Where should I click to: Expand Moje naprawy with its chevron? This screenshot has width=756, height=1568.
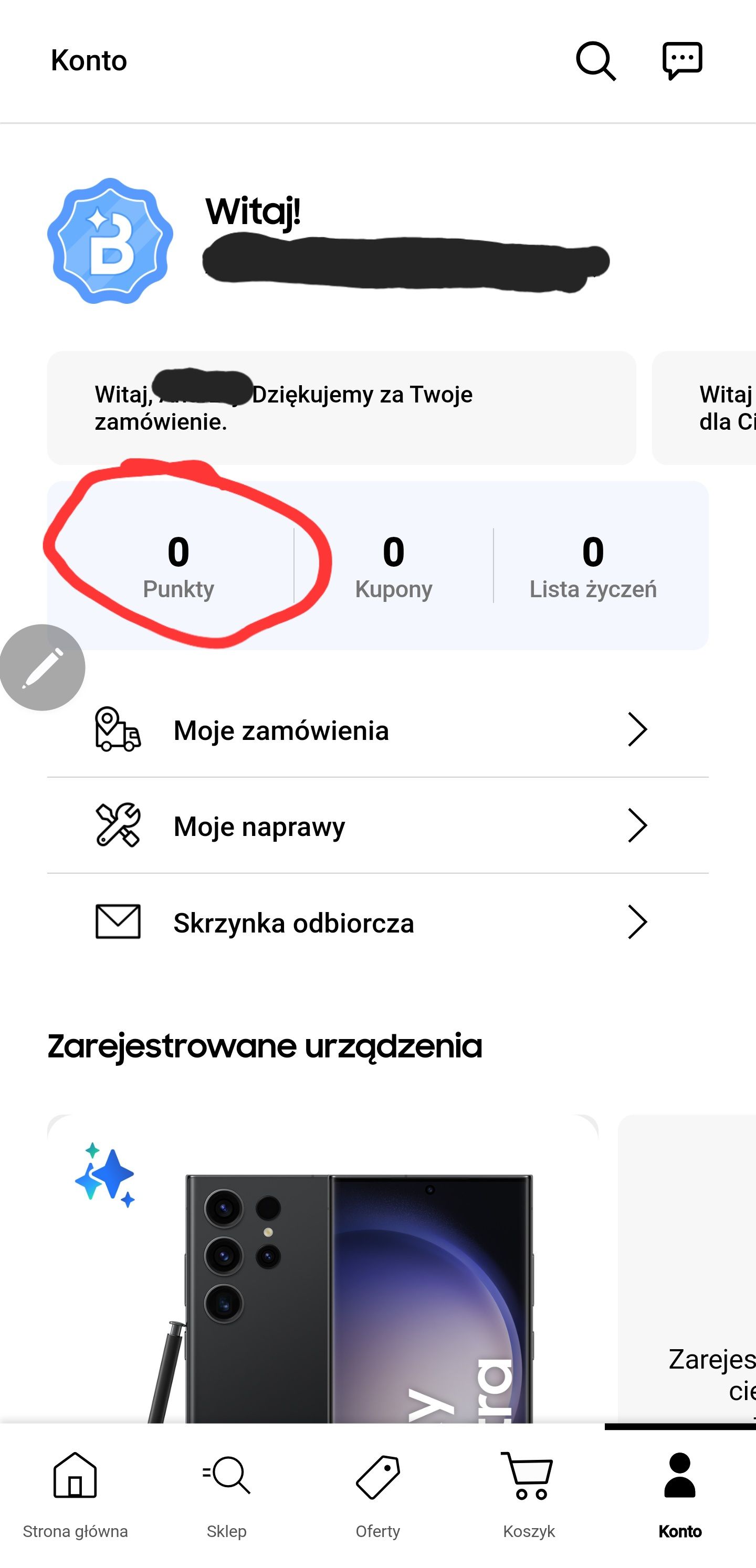pyautogui.click(x=637, y=825)
